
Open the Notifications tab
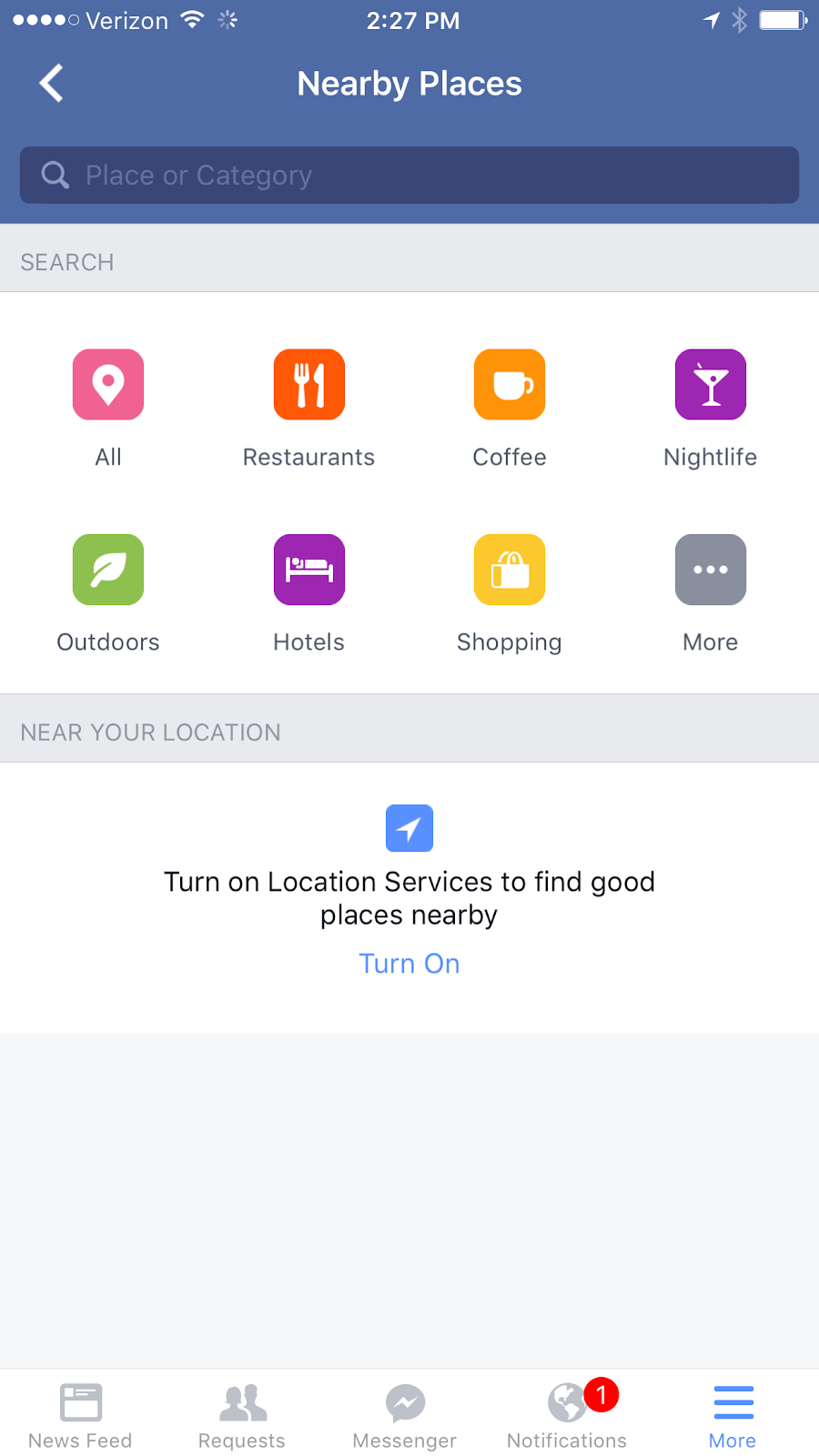click(x=568, y=1415)
